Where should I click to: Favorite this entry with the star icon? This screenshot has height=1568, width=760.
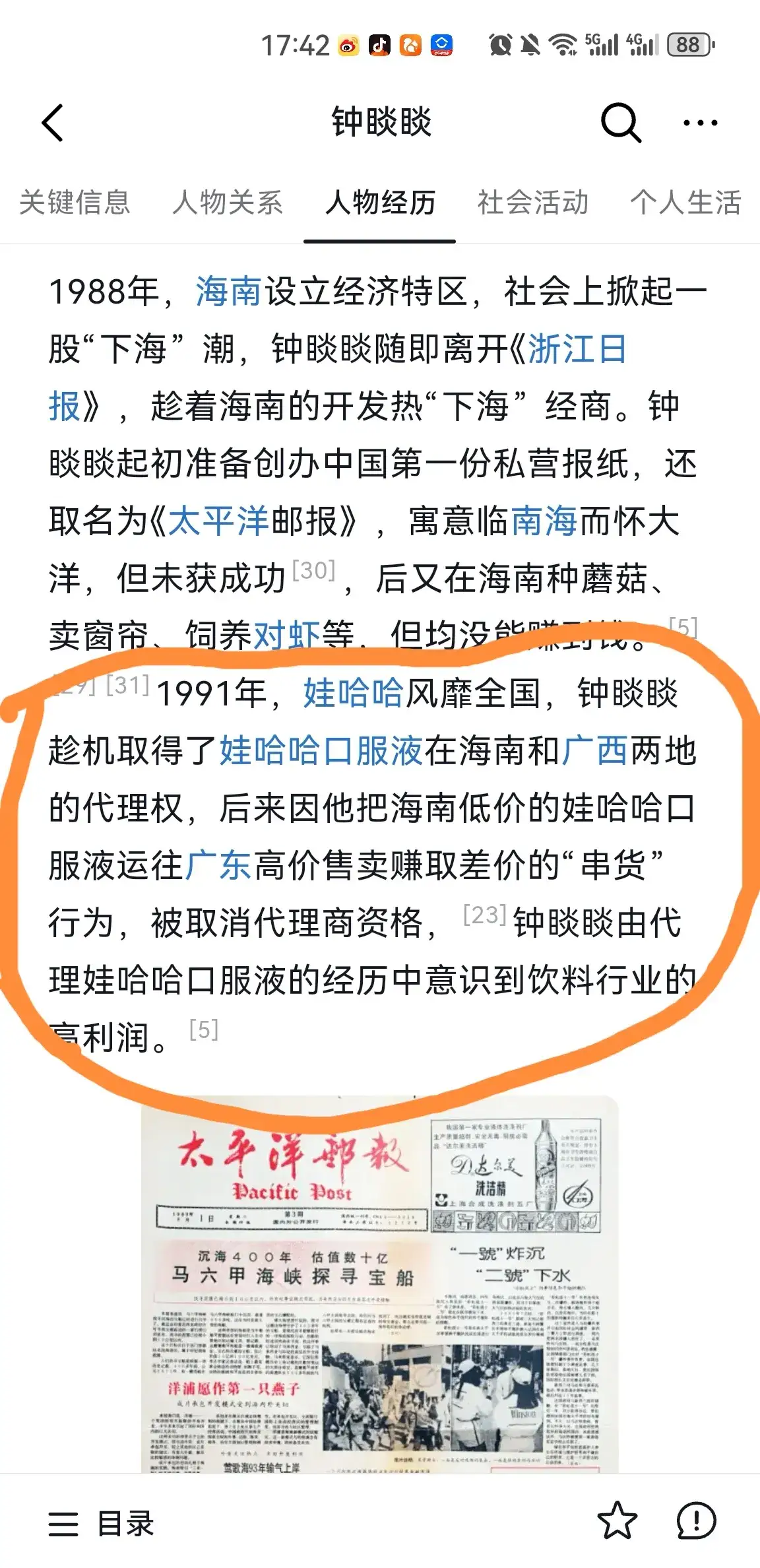click(x=617, y=1520)
